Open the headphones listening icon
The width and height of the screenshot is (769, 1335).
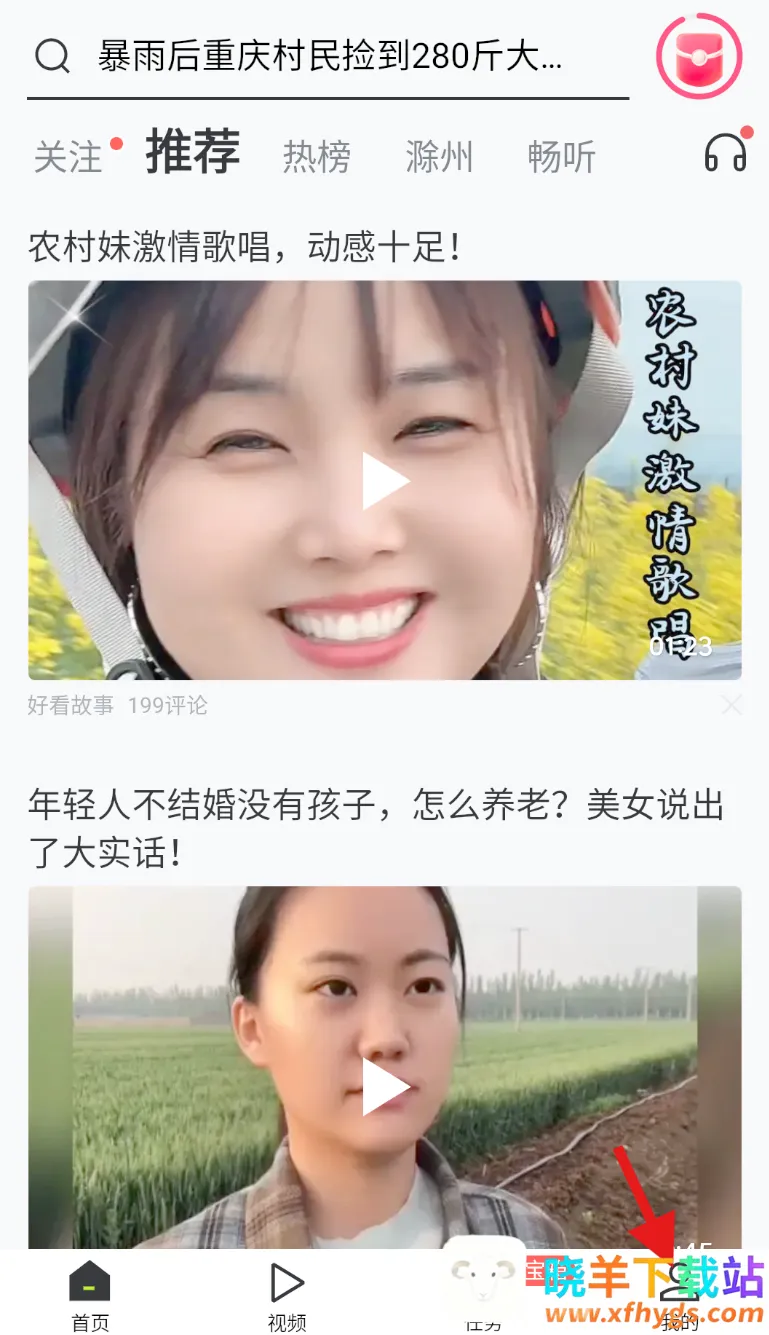[726, 153]
